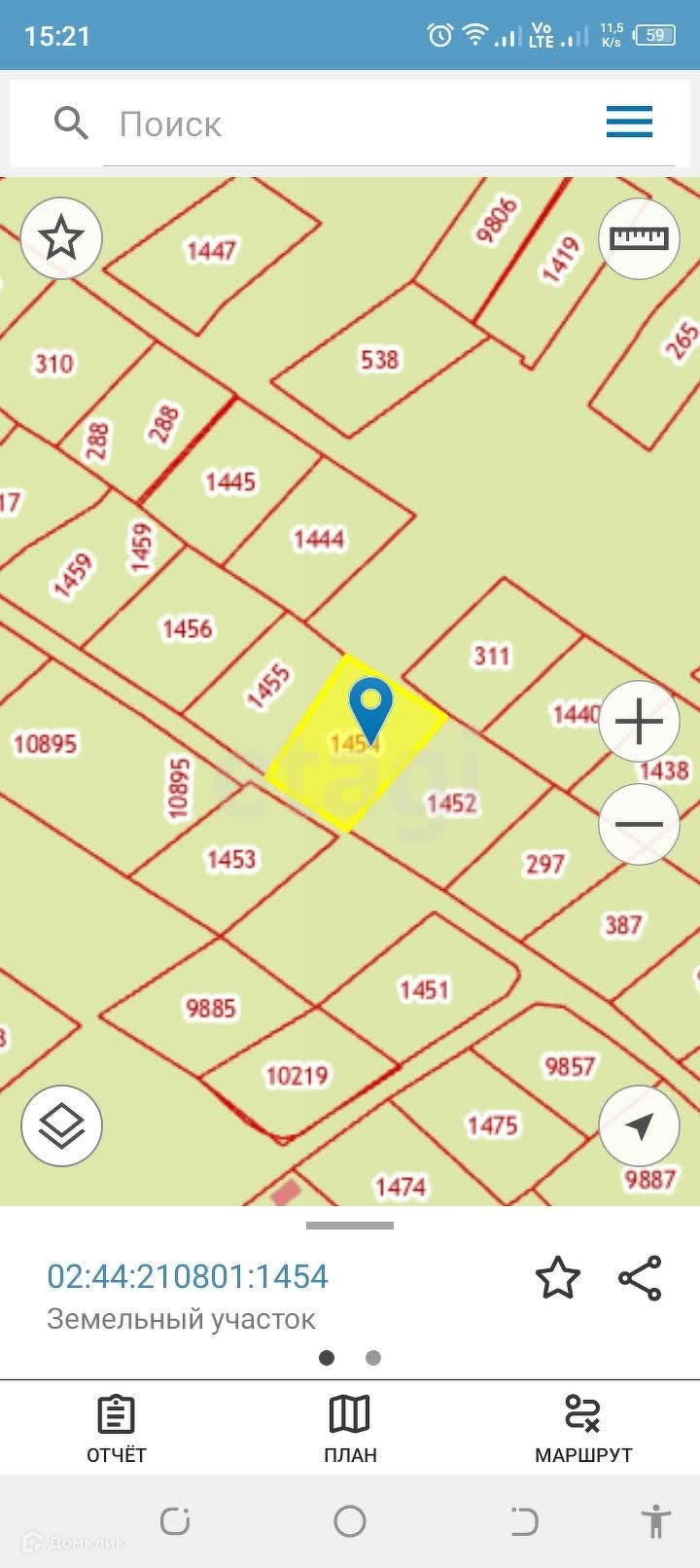
Task: Zoom in the map with plus
Action: coord(639,722)
